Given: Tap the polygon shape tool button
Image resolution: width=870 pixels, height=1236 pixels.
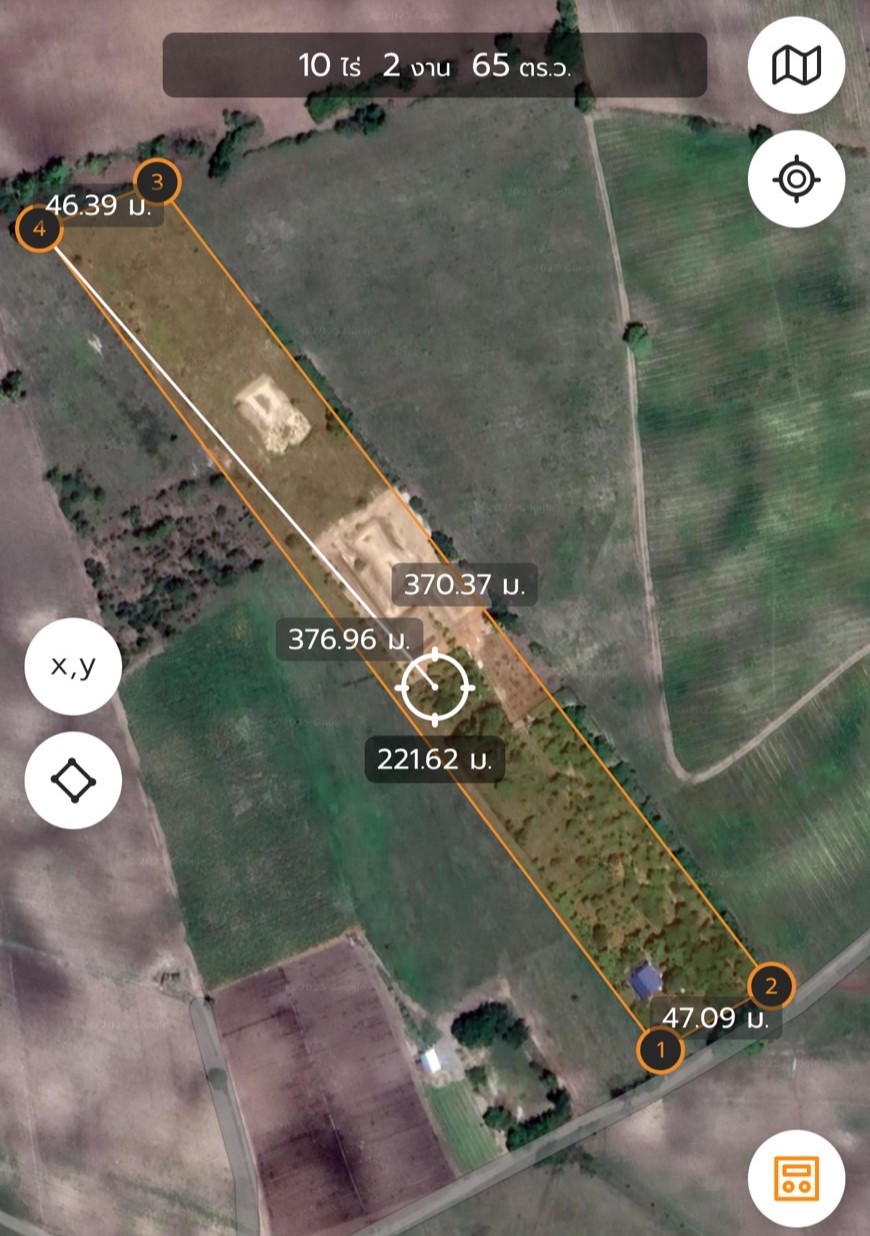Looking at the screenshot, I should point(73,780).
